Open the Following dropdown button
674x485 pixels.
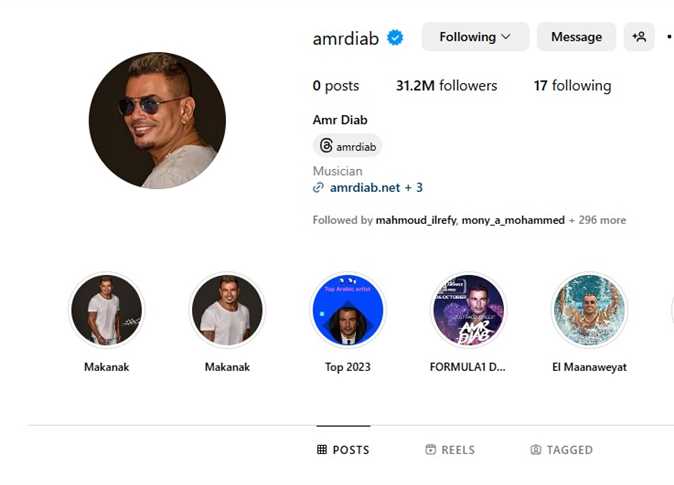click(474, 37)
